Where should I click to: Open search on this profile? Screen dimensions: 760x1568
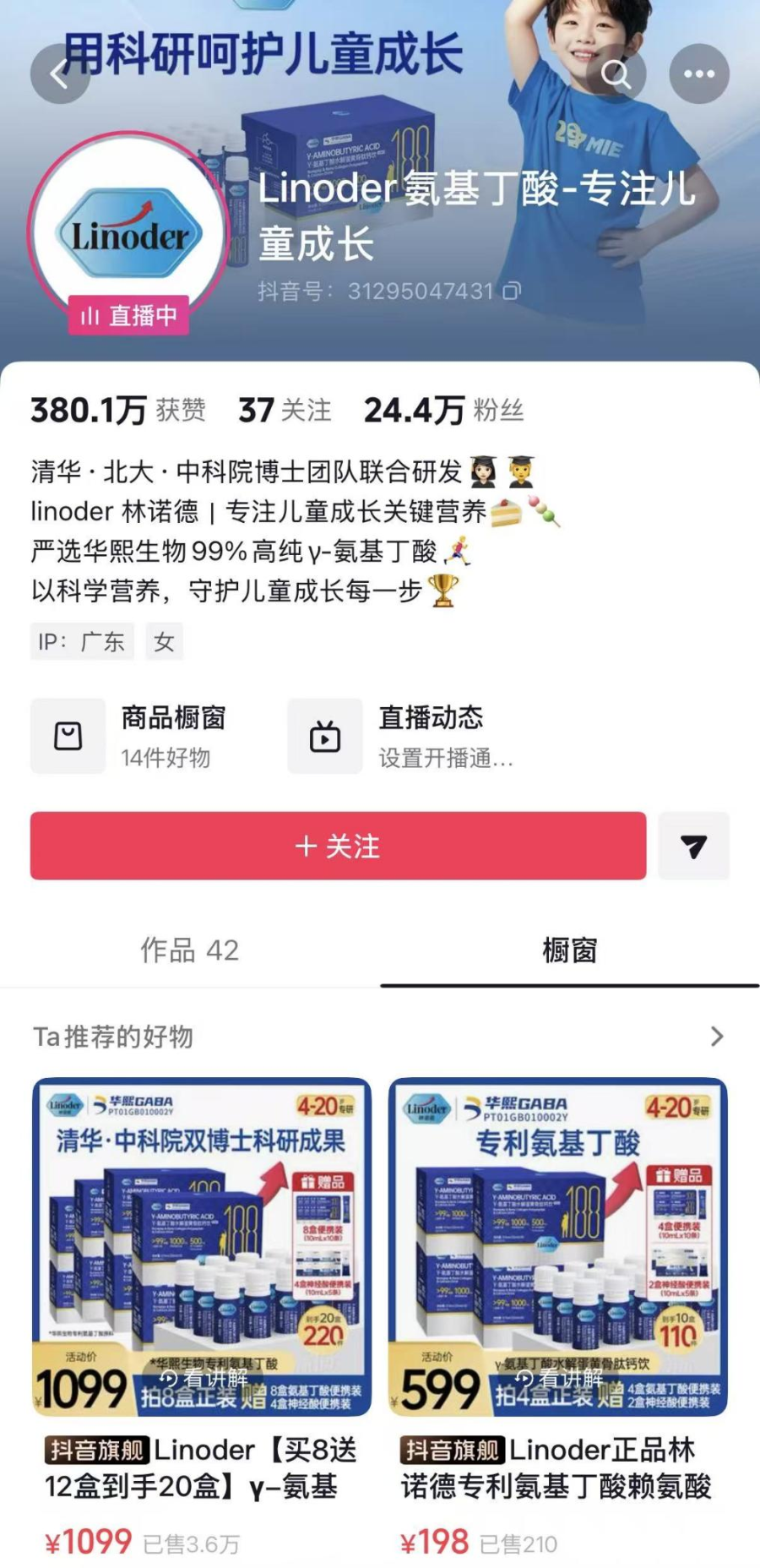point(616,74)
